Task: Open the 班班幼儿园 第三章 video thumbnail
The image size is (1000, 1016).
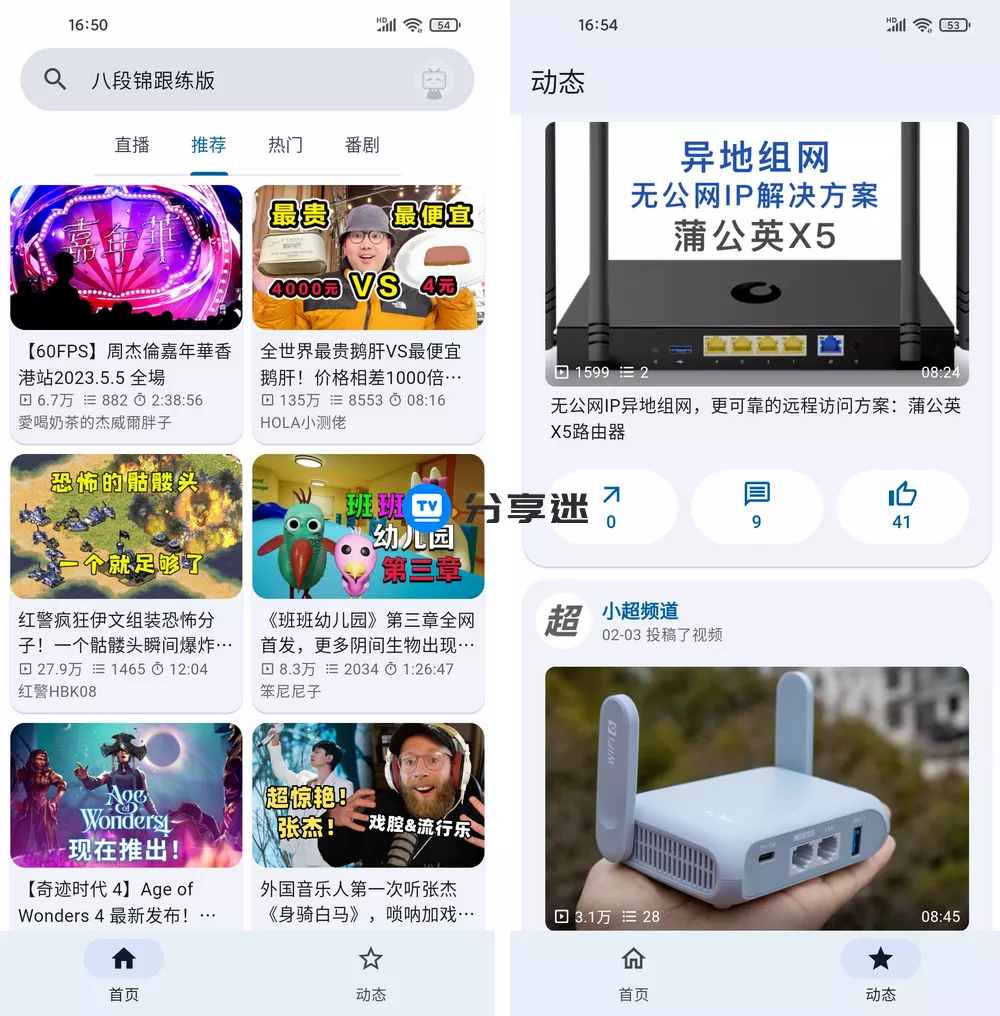Action: pyautogui.click(x=368, y=527)
